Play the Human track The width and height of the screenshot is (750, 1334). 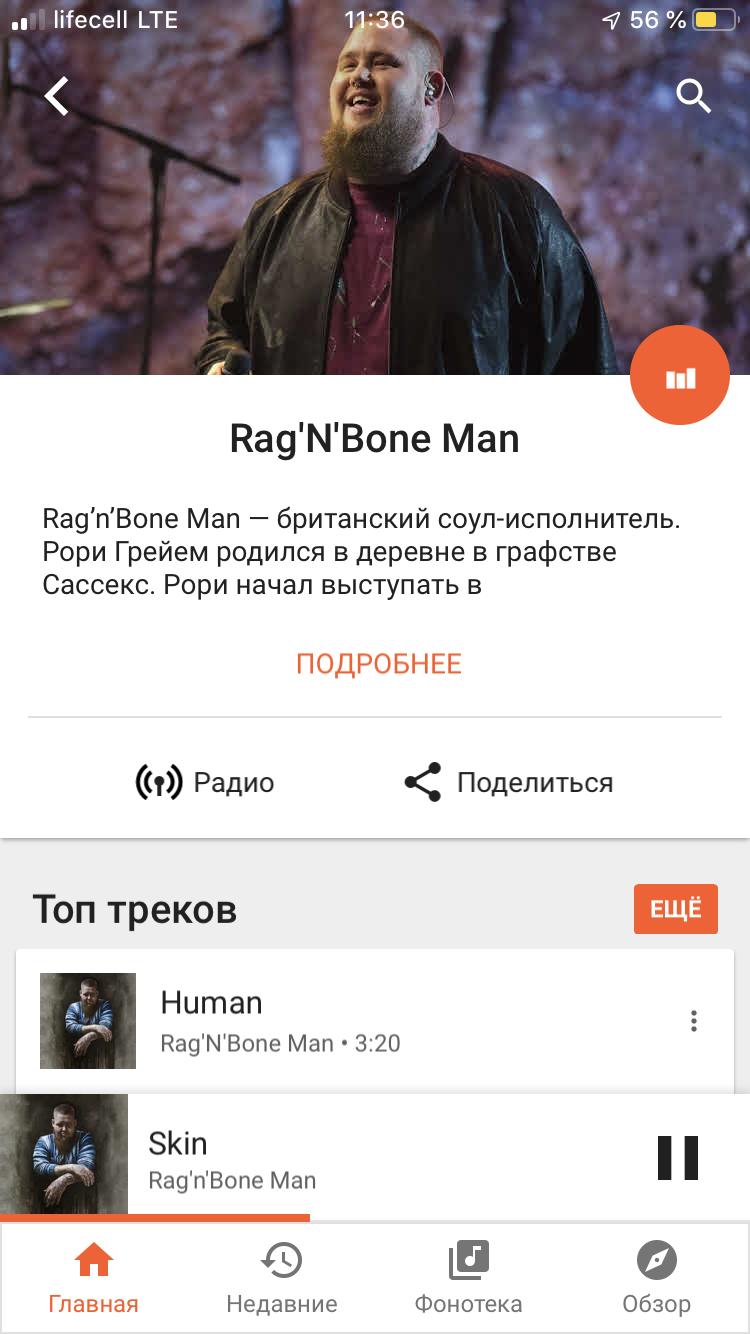point(375,1021)
